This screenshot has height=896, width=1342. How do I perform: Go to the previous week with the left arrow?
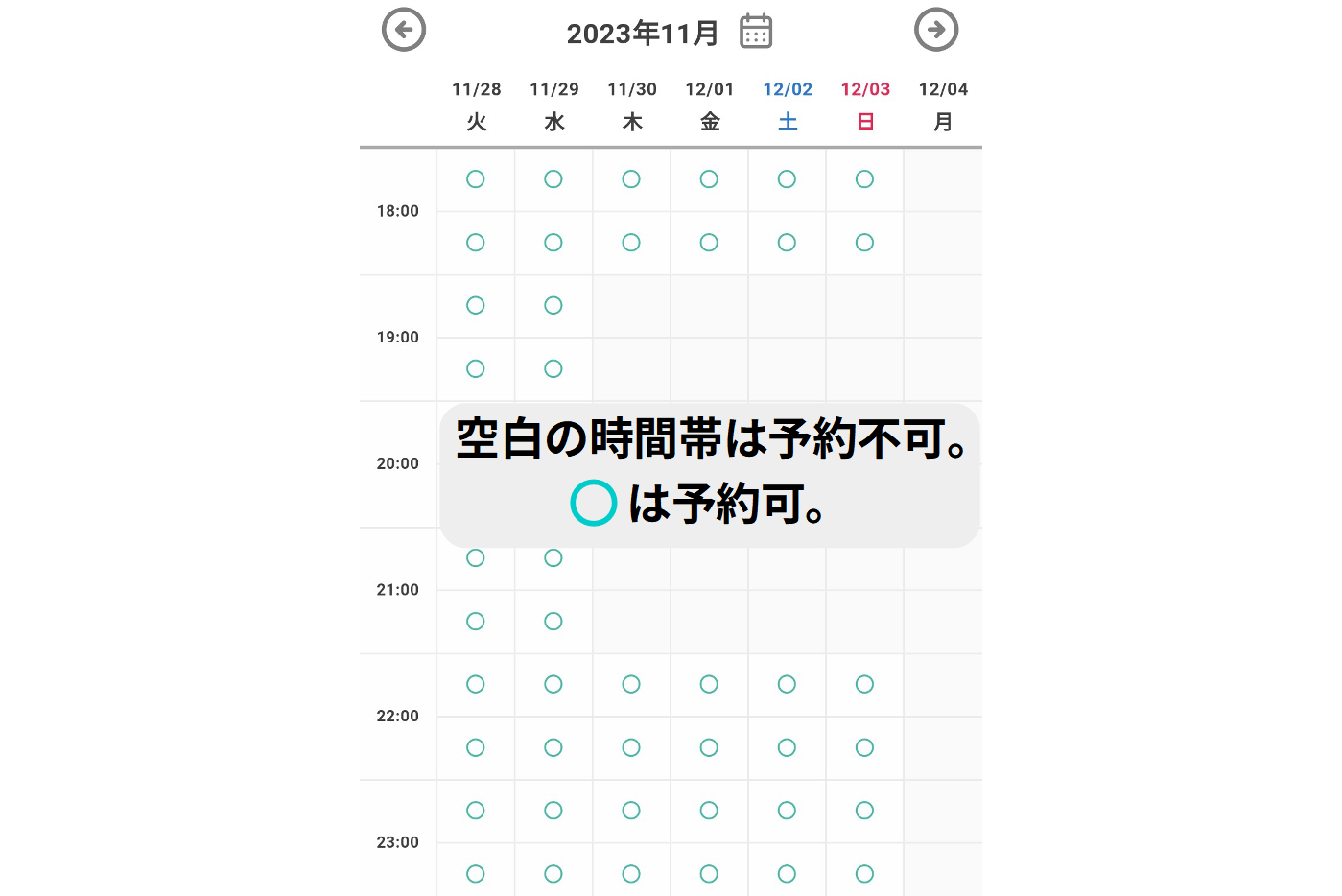[x=404, y=30]
